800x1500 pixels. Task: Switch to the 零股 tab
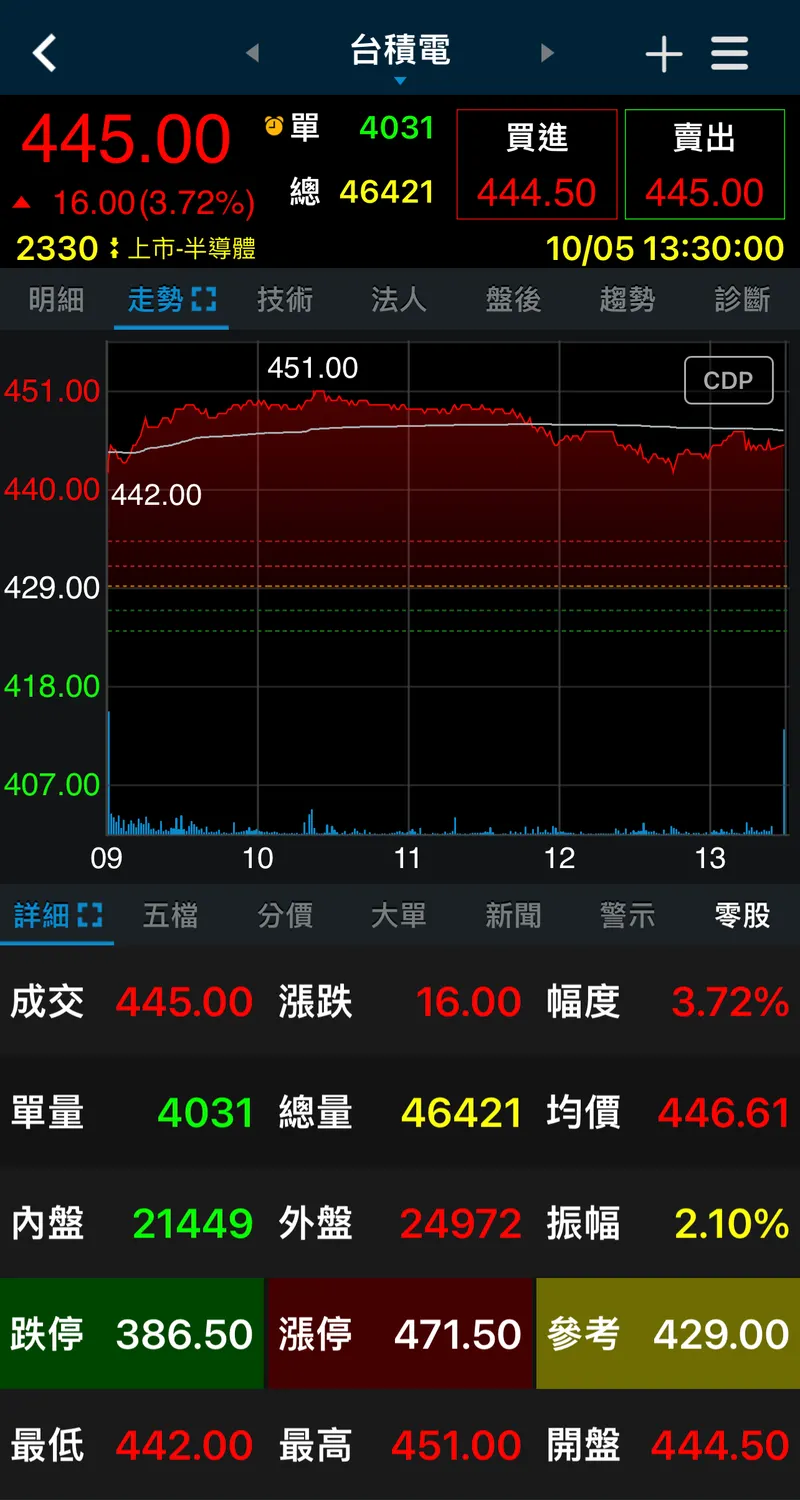(742, 915)
